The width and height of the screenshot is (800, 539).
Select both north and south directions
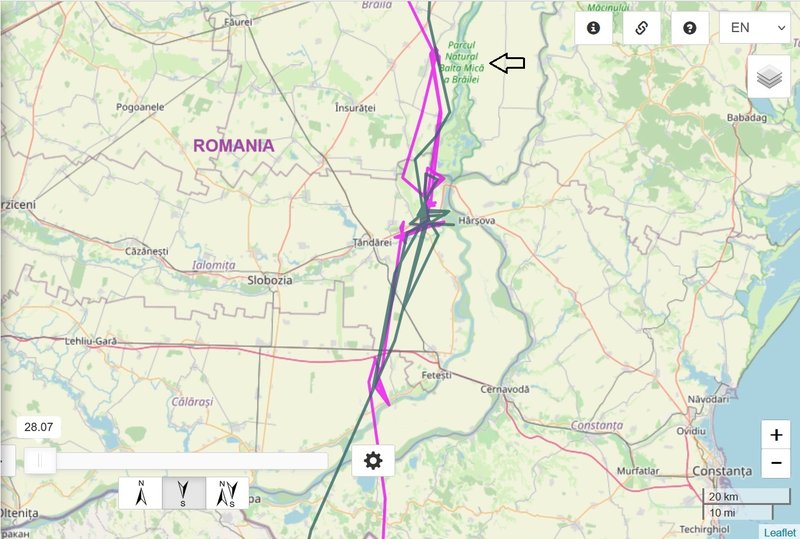227,493
